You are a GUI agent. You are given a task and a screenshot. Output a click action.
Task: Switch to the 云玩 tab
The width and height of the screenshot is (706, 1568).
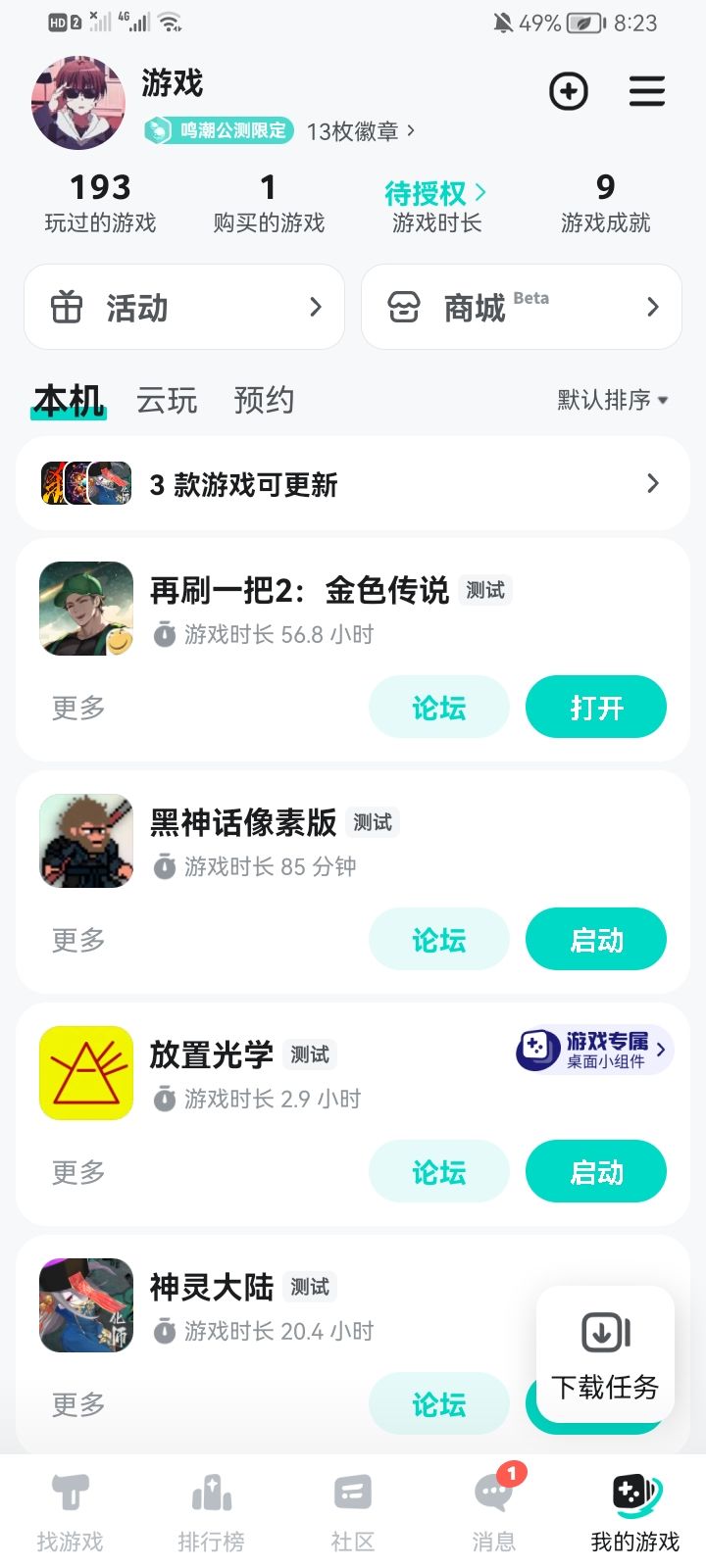point(167,400)
